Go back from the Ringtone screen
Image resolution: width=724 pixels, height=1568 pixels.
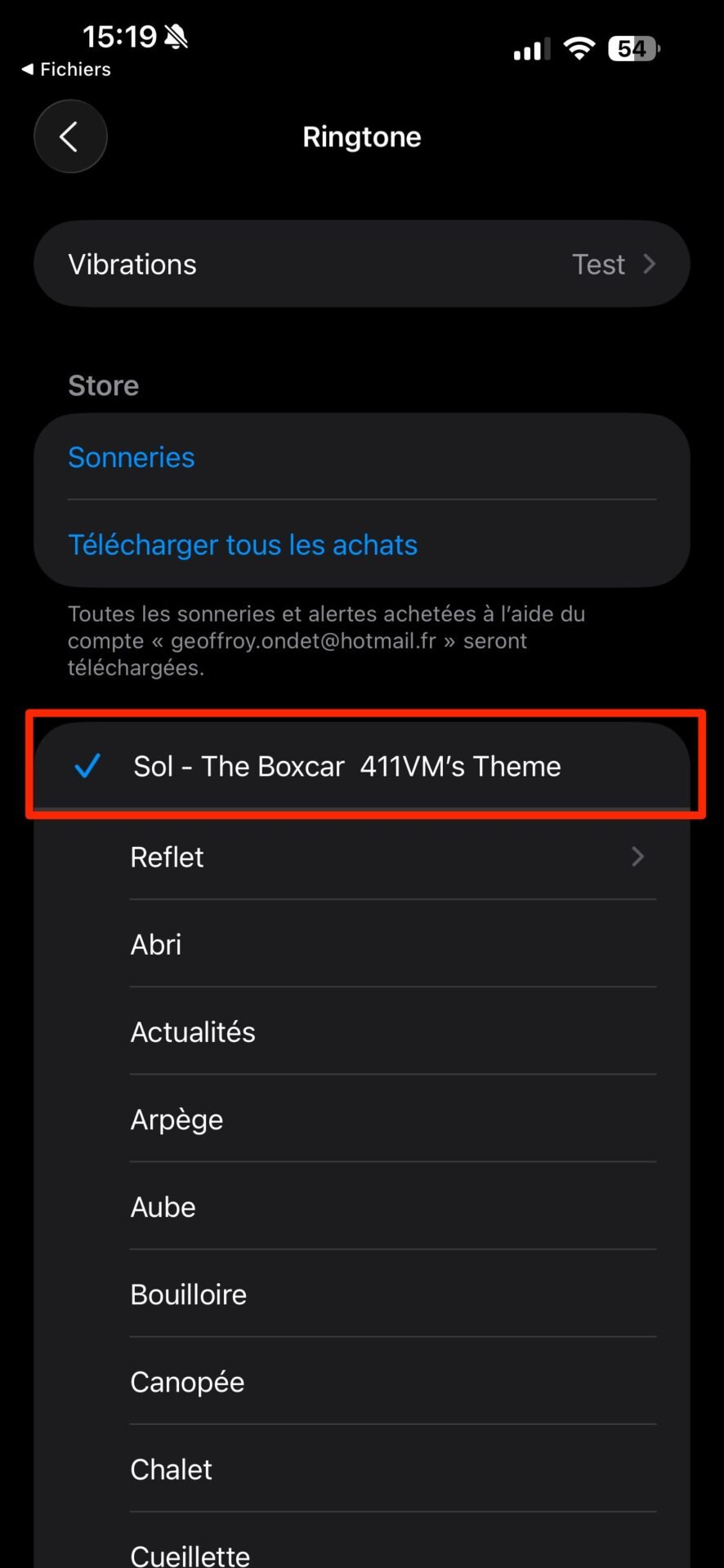point(70,136)
